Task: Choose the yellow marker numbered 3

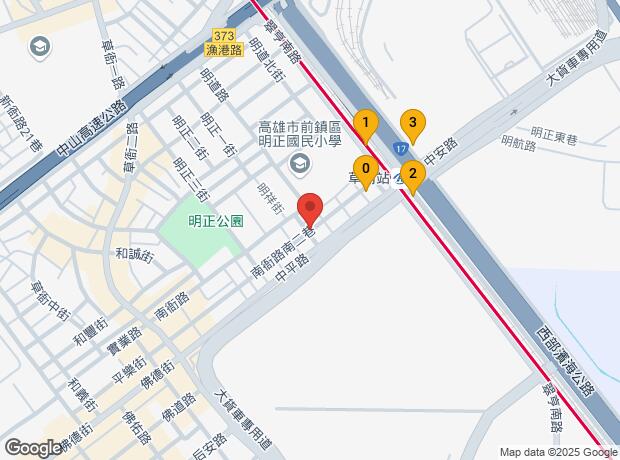Action: pyautogui.click(x=410, y=124)
